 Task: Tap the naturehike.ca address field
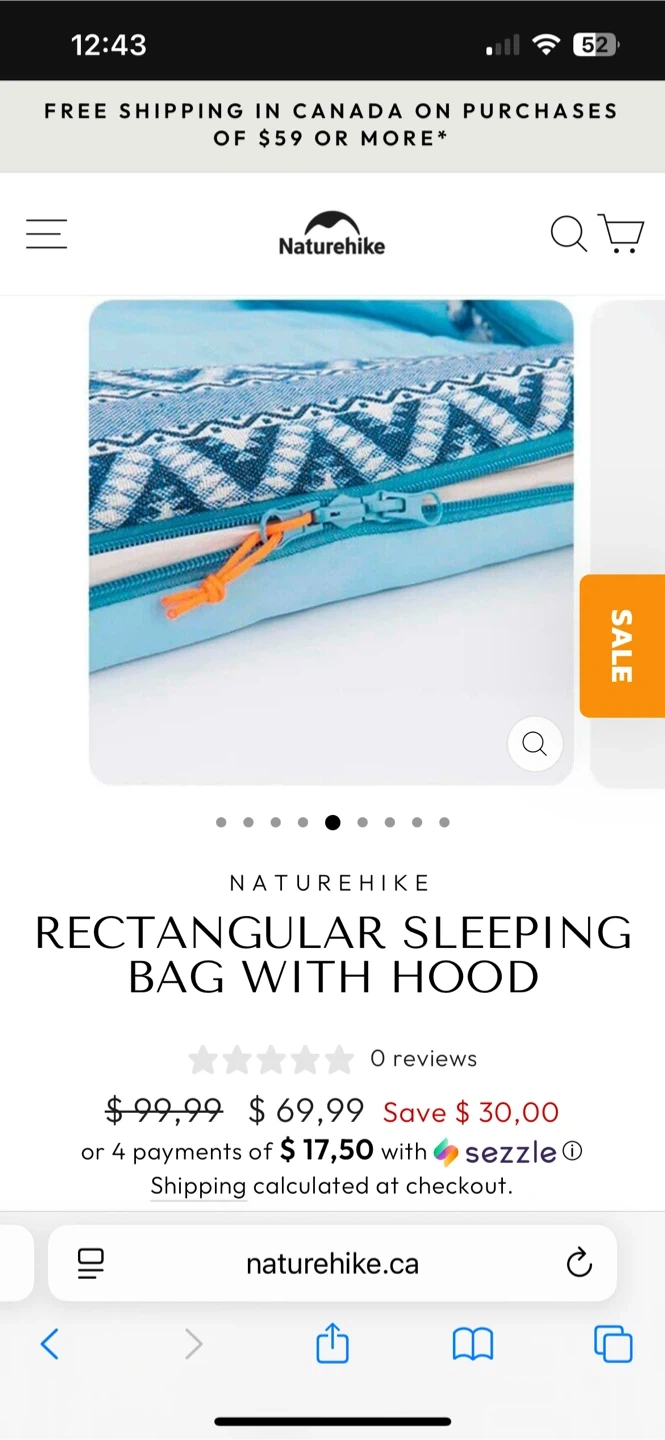pos(332,1263)
